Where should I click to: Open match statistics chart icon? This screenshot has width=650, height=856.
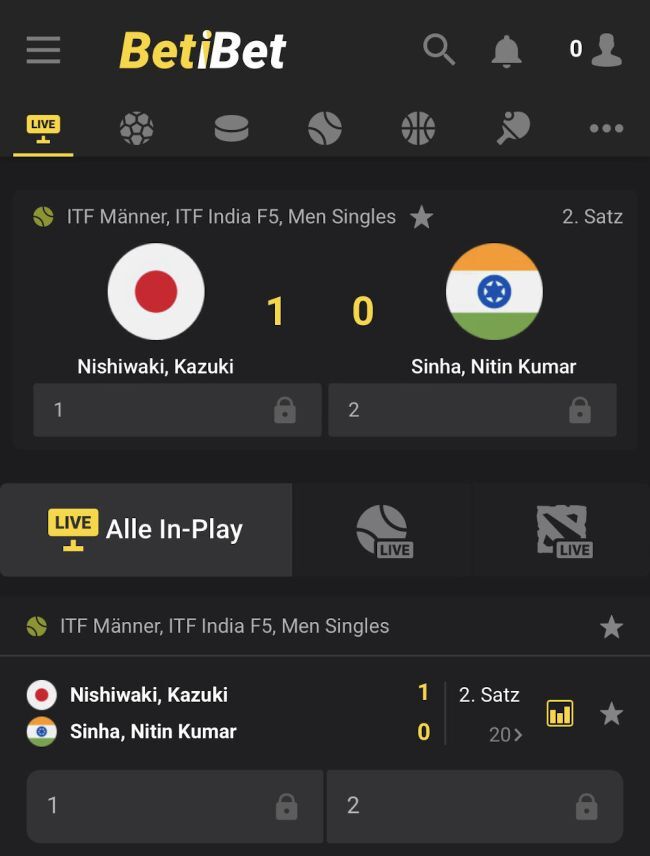point(560,713)
